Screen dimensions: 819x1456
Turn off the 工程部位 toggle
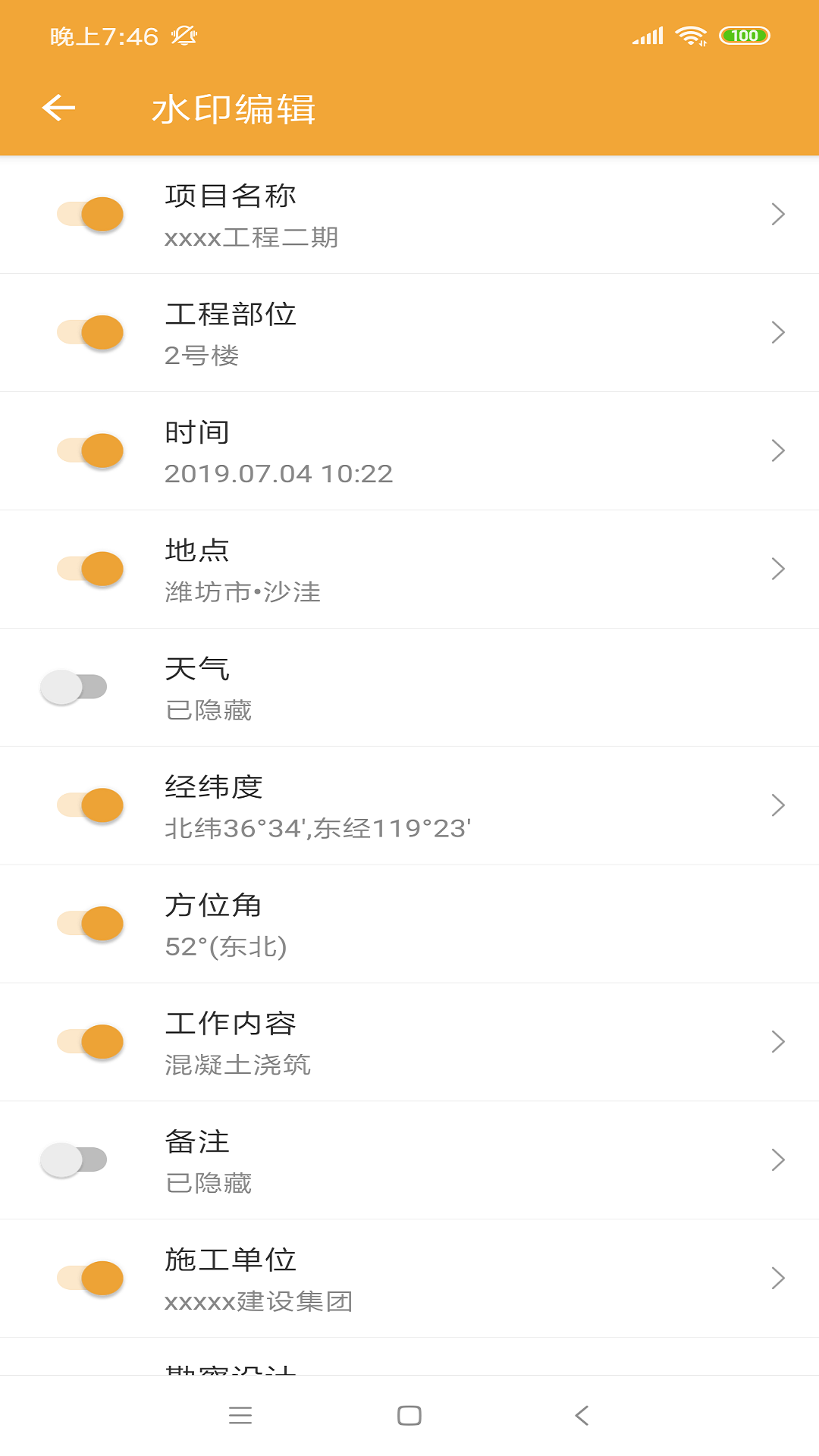89,332
